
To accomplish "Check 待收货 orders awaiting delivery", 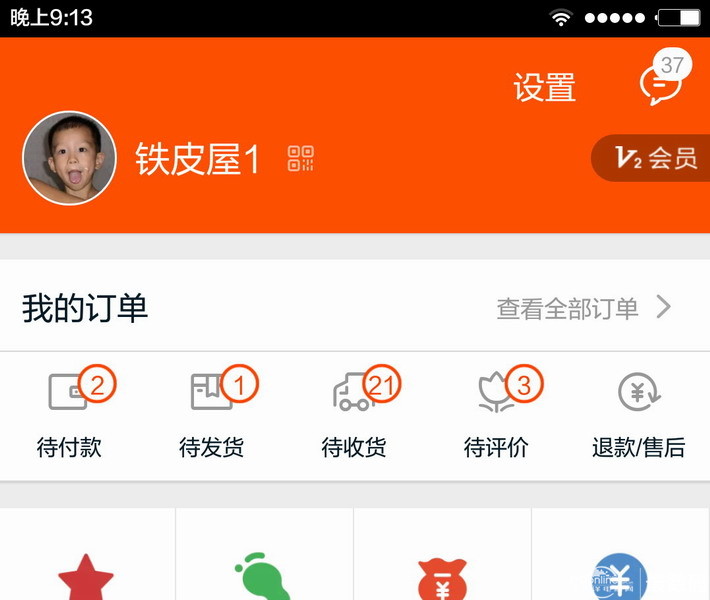I will pyautogui.click(x=354, y=415).
